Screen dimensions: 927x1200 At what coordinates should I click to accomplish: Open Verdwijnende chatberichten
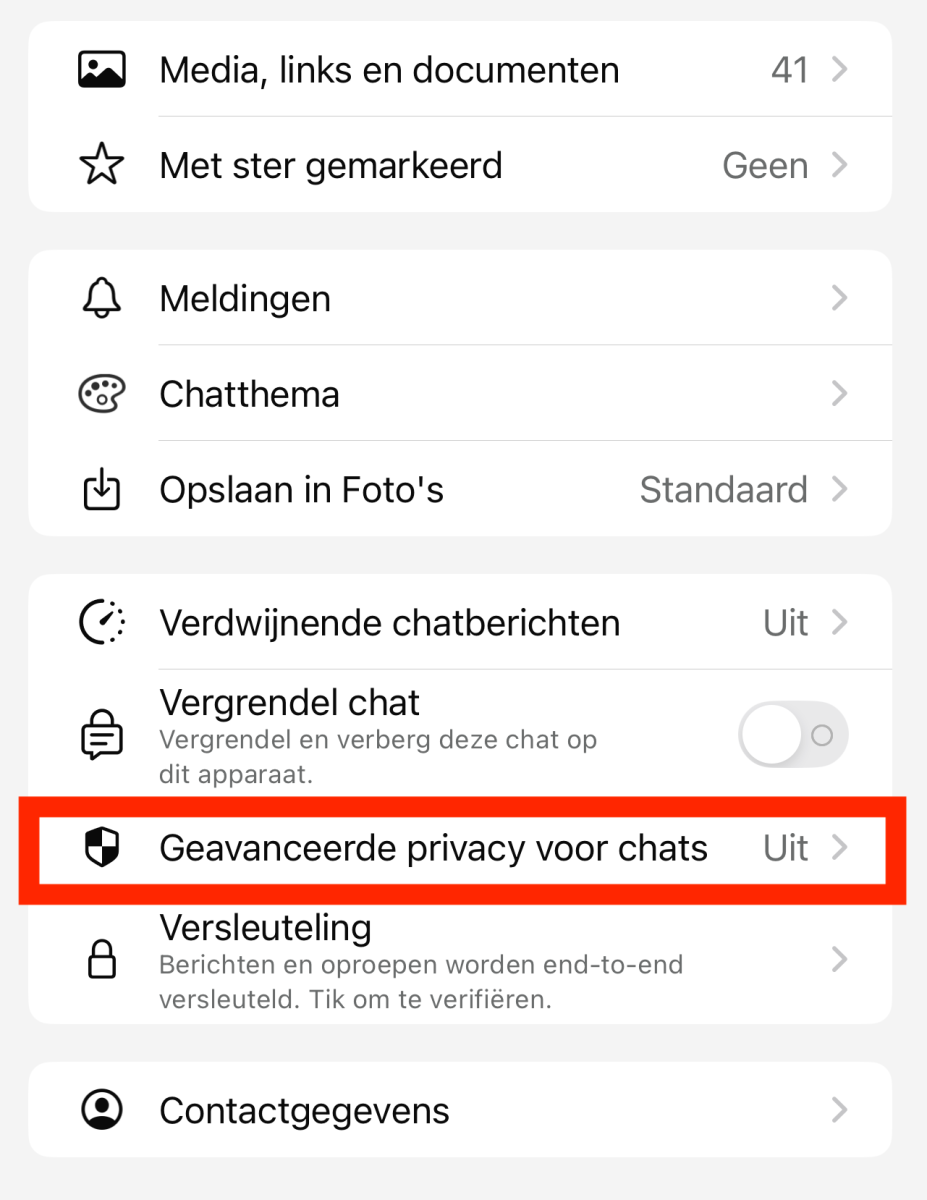click(460, 623)
